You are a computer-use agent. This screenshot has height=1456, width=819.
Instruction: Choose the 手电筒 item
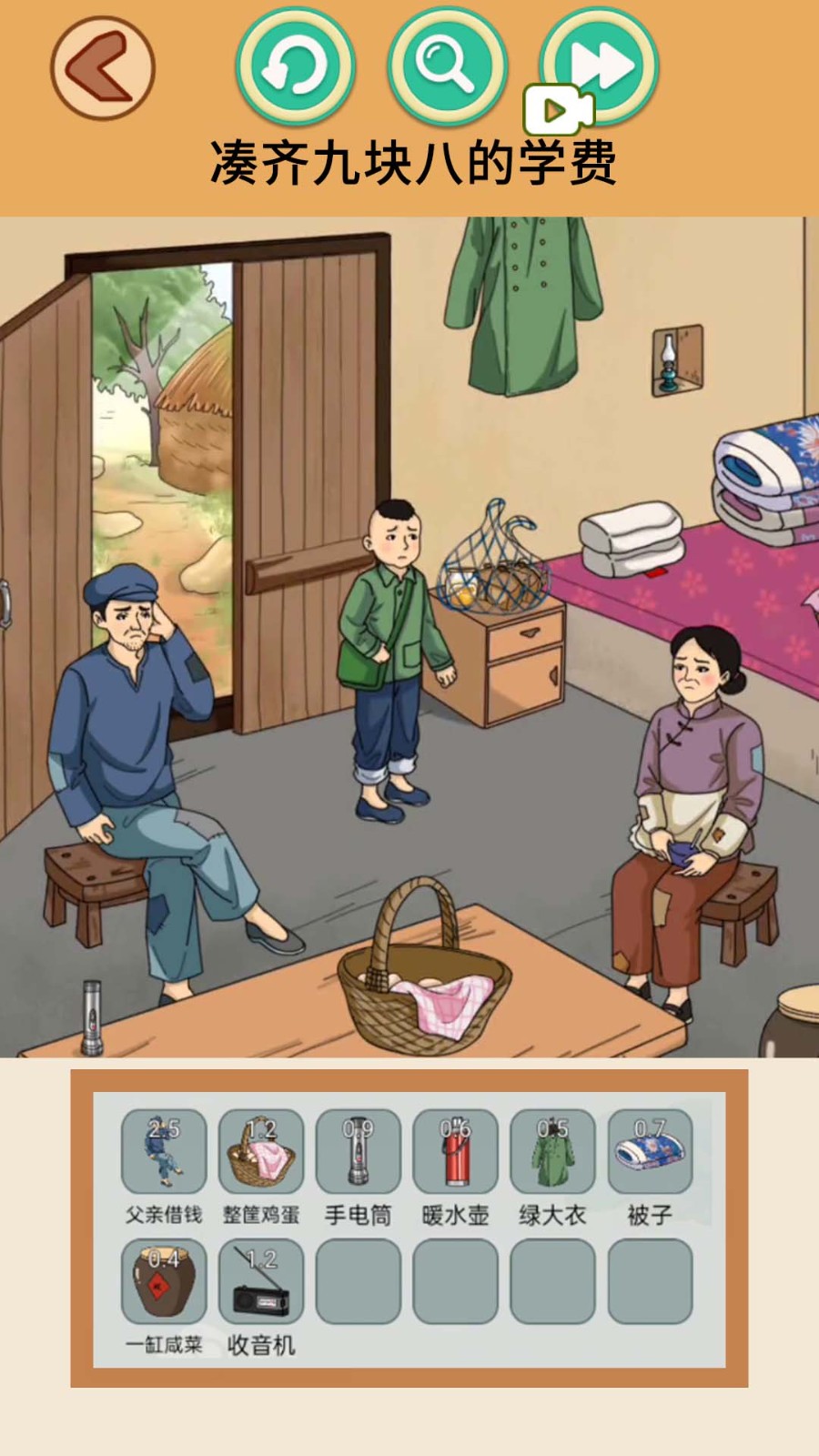(x=359, y=1152)
